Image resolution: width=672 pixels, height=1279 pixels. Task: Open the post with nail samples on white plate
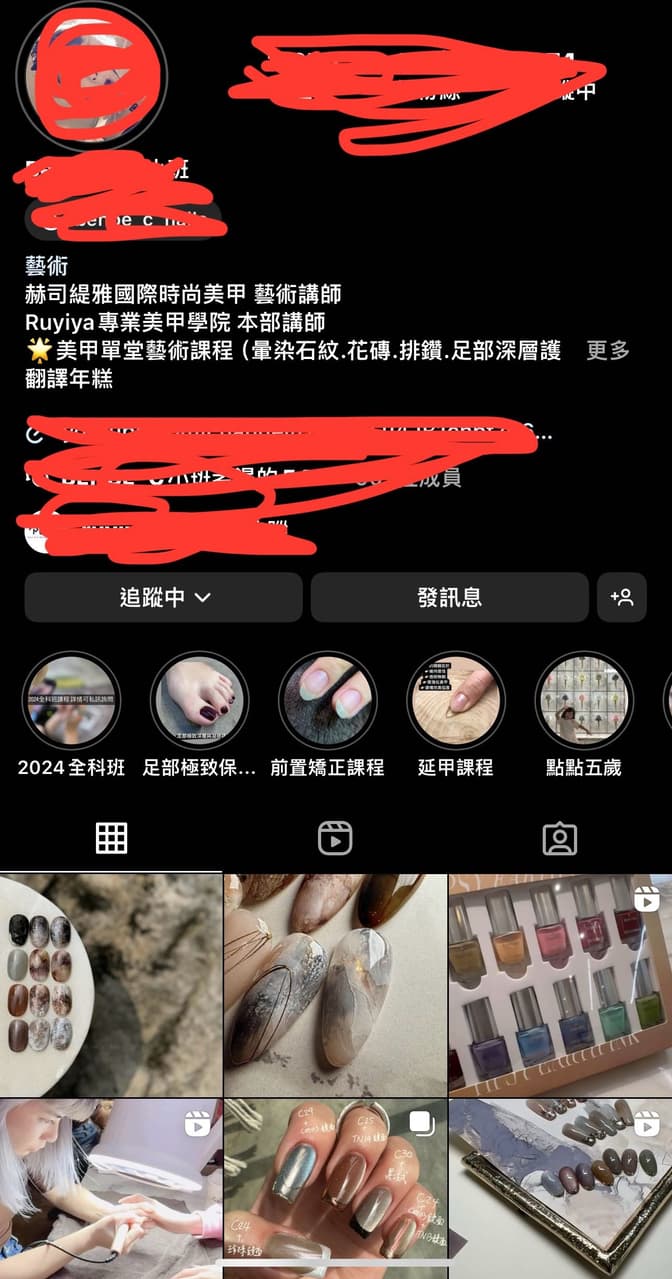click(111, 985)
